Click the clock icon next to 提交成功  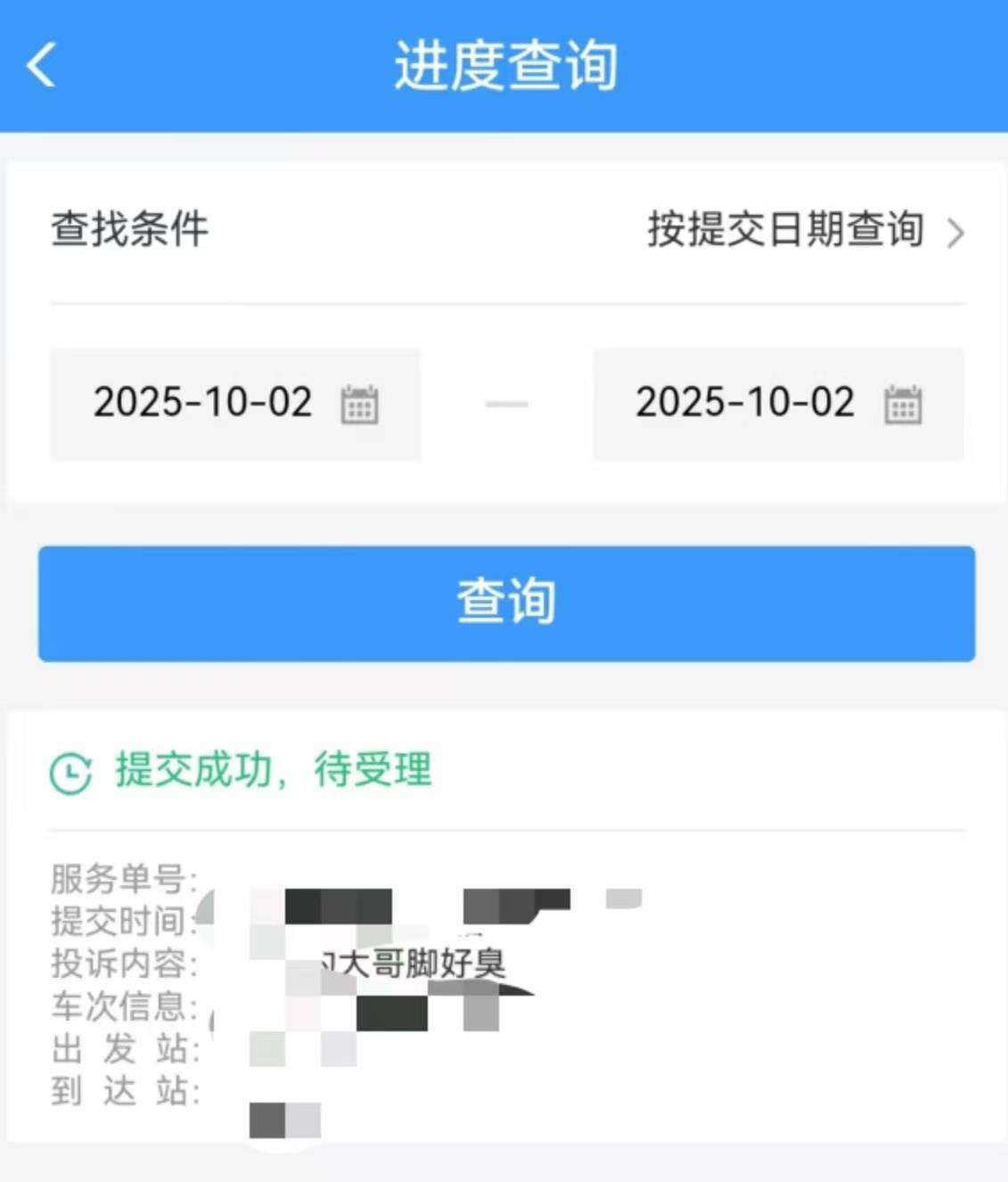(x=71, y=771)
